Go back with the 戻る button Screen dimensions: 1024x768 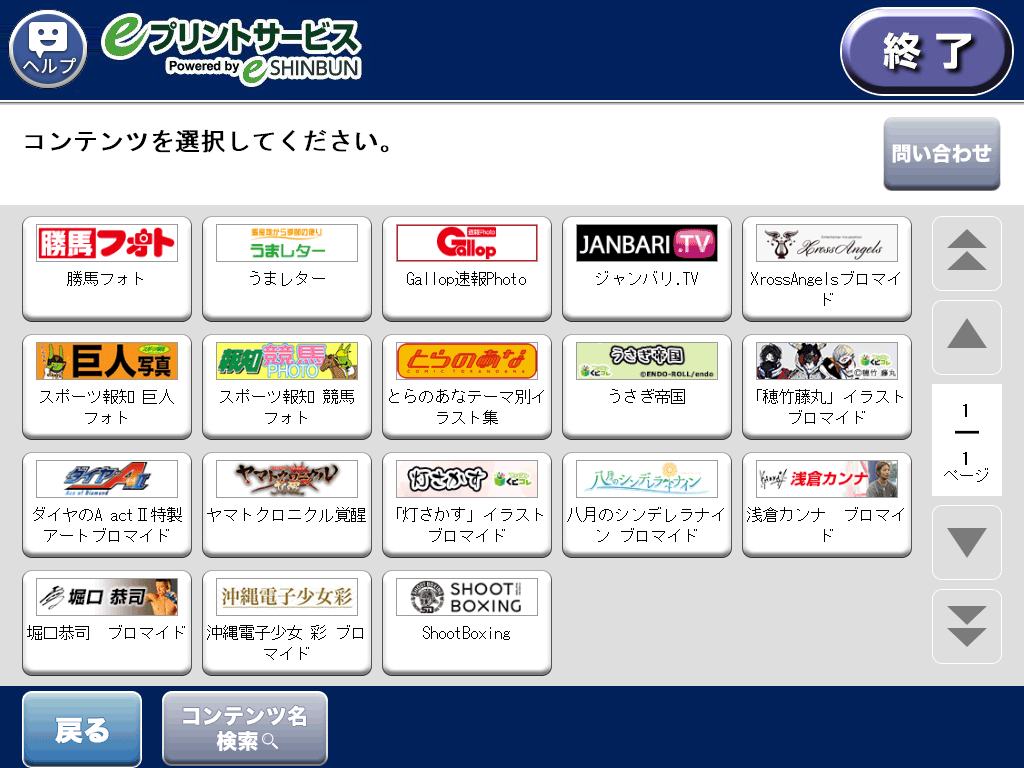(82, 730)
